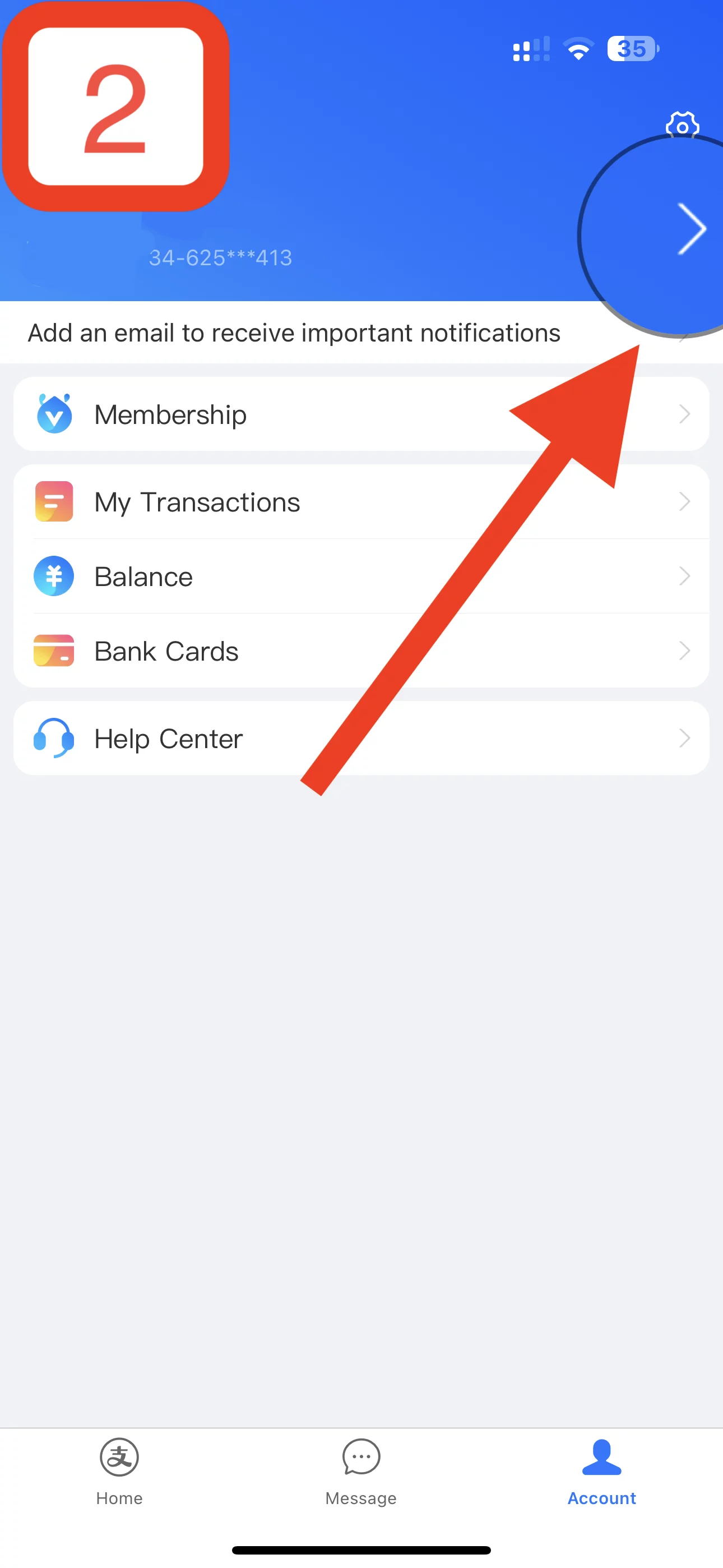723x1568 pixels.
Task: Open profile details via the header chevron
Action: pos(692,229)
